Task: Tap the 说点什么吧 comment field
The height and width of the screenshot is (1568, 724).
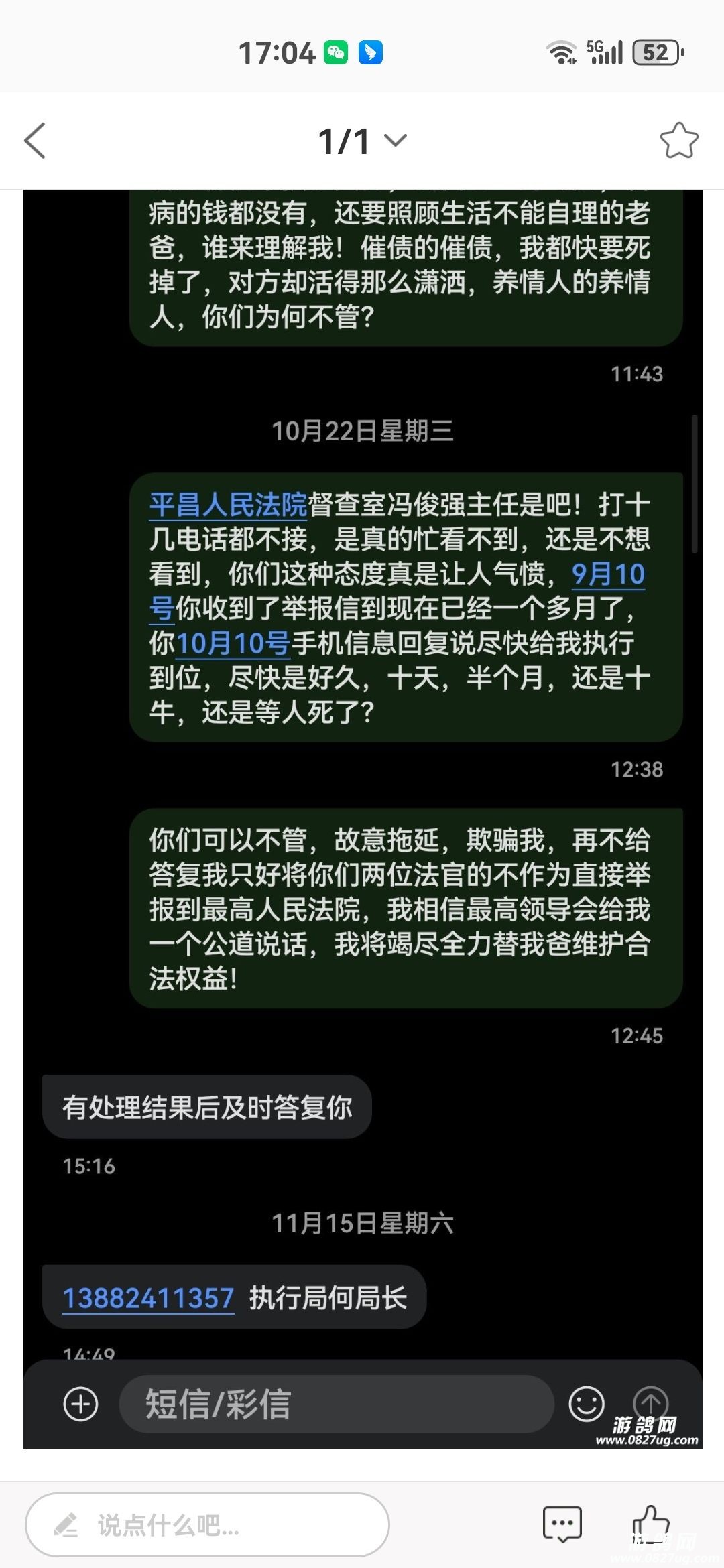Action: point(207,1524)
